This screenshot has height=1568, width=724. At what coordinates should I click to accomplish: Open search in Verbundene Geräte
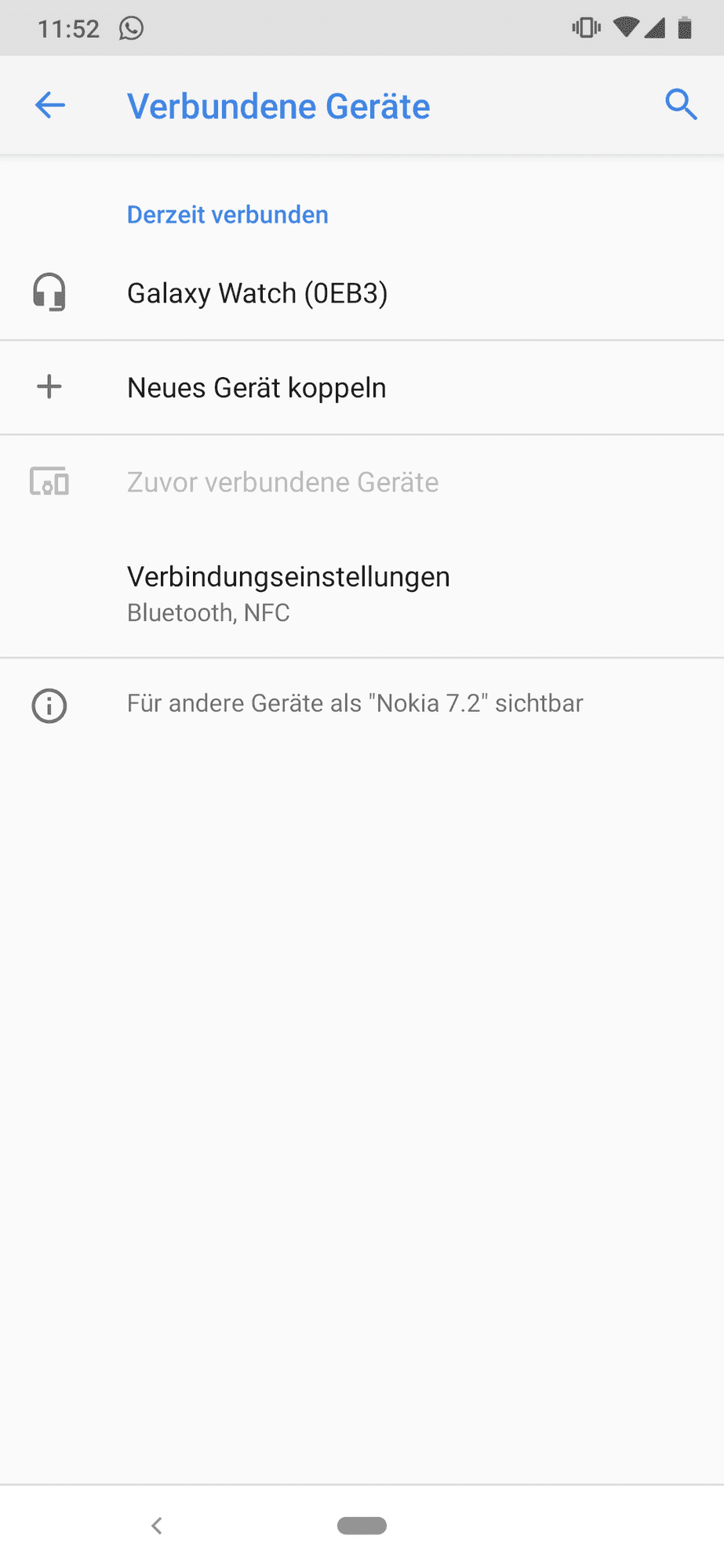[x=680, y=104]
